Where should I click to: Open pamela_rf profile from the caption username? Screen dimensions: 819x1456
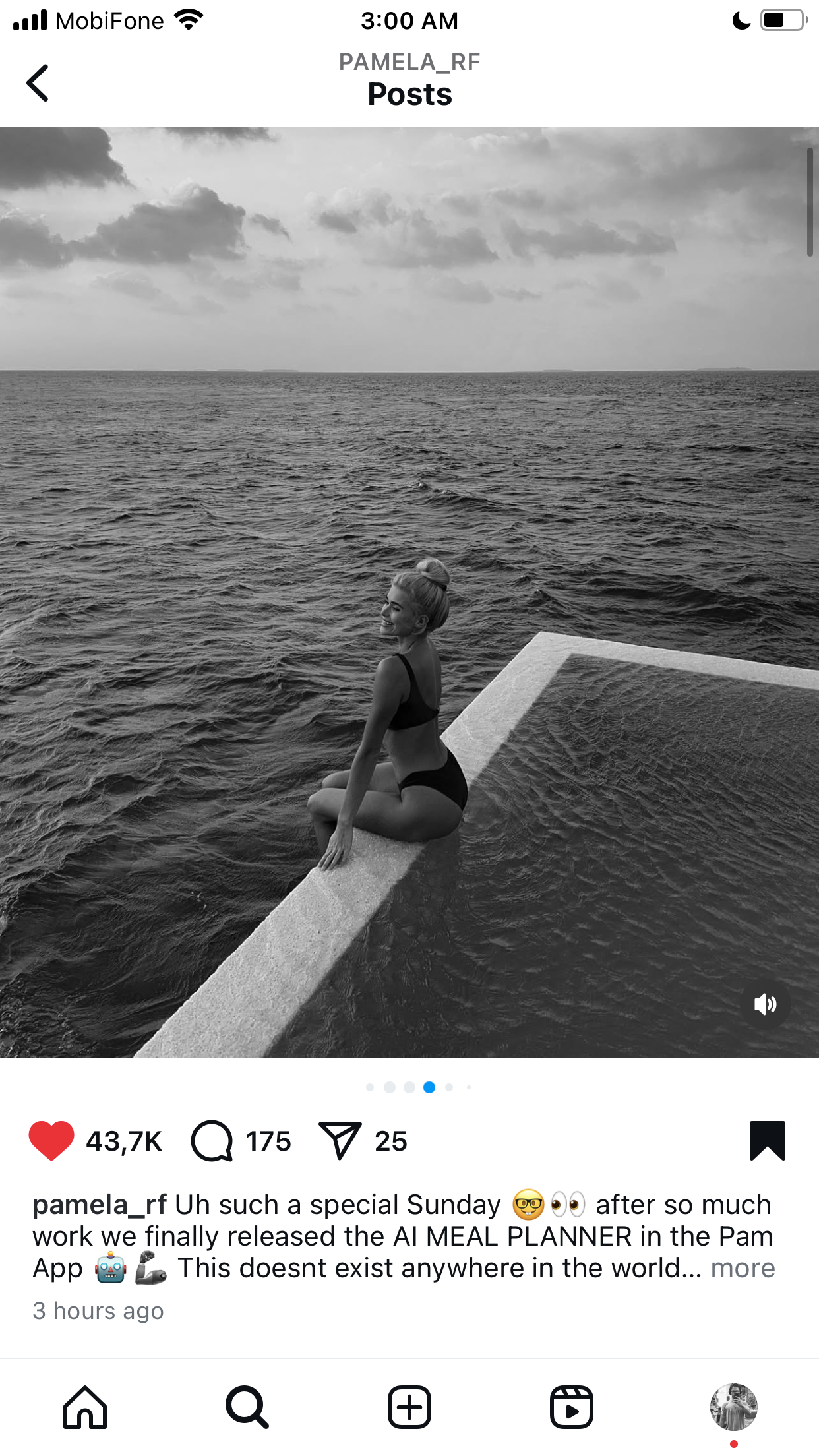click(x=100, y=1205)
